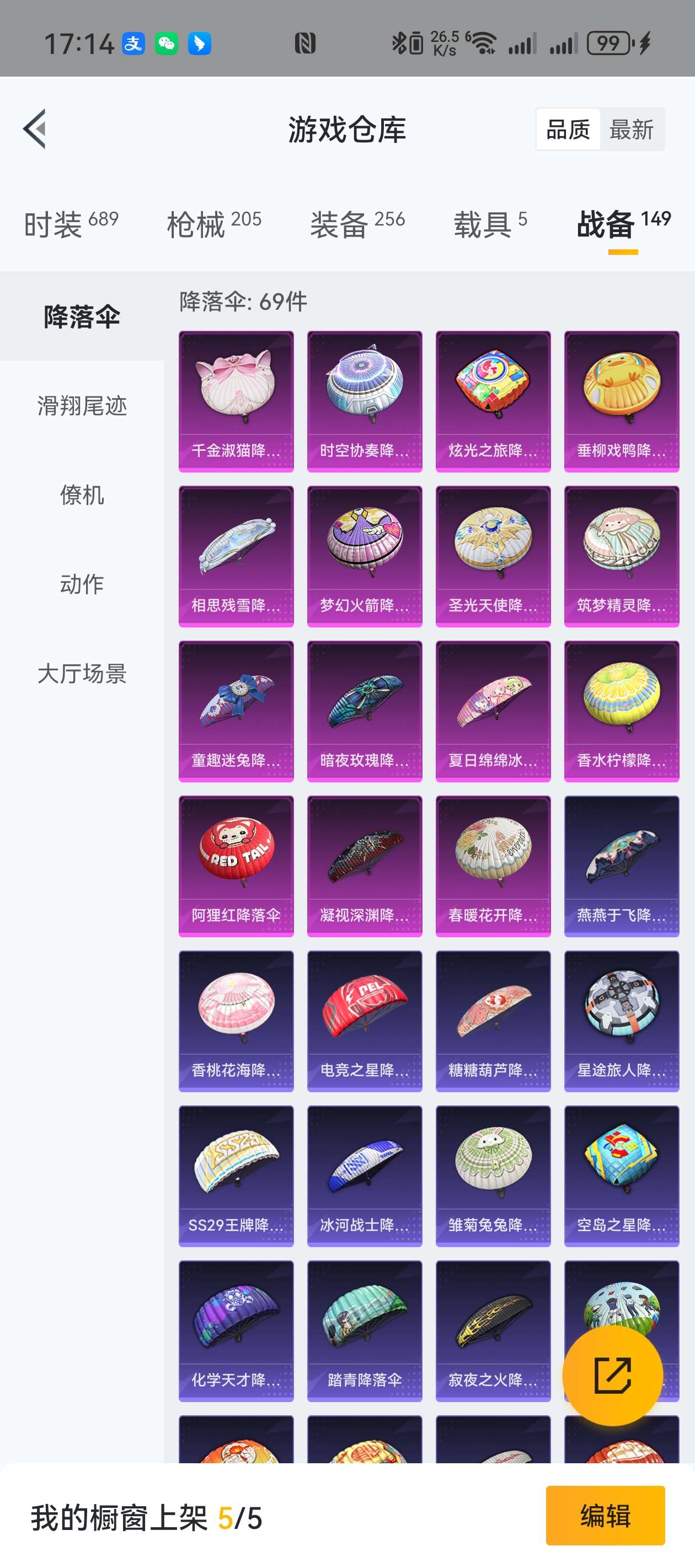The height and width of the screenshot is (1568, 695).
Task: Open the 动作 category
Action: click(x=82, y=585)
